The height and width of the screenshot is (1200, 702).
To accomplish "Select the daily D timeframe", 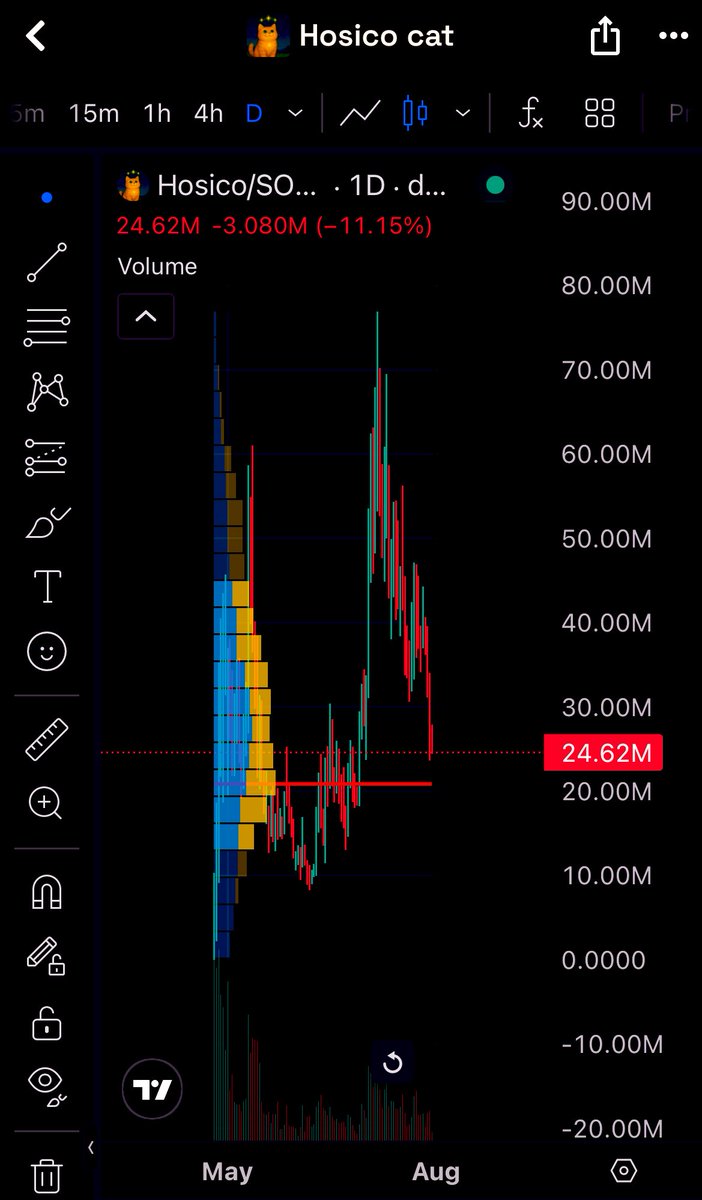I will click(x=254, y=114).
